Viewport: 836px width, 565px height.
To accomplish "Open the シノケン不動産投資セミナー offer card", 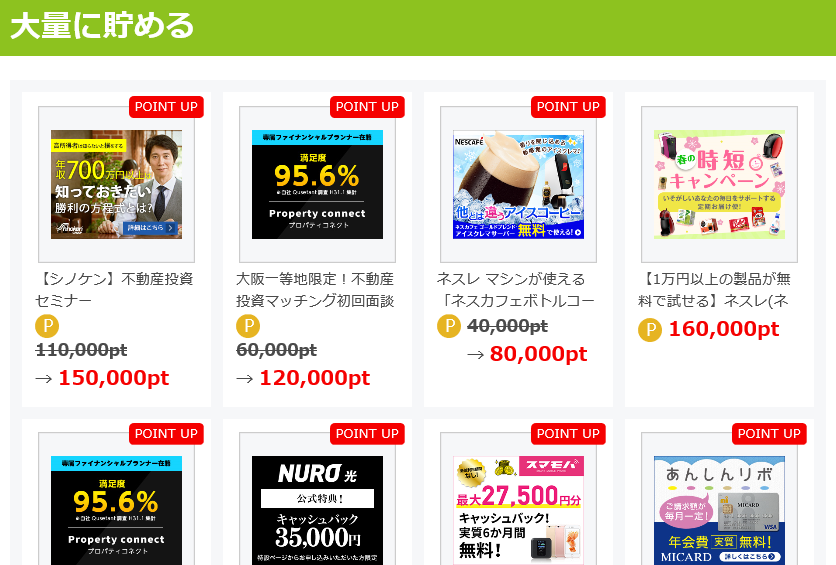I will click(x=116, y=184).
